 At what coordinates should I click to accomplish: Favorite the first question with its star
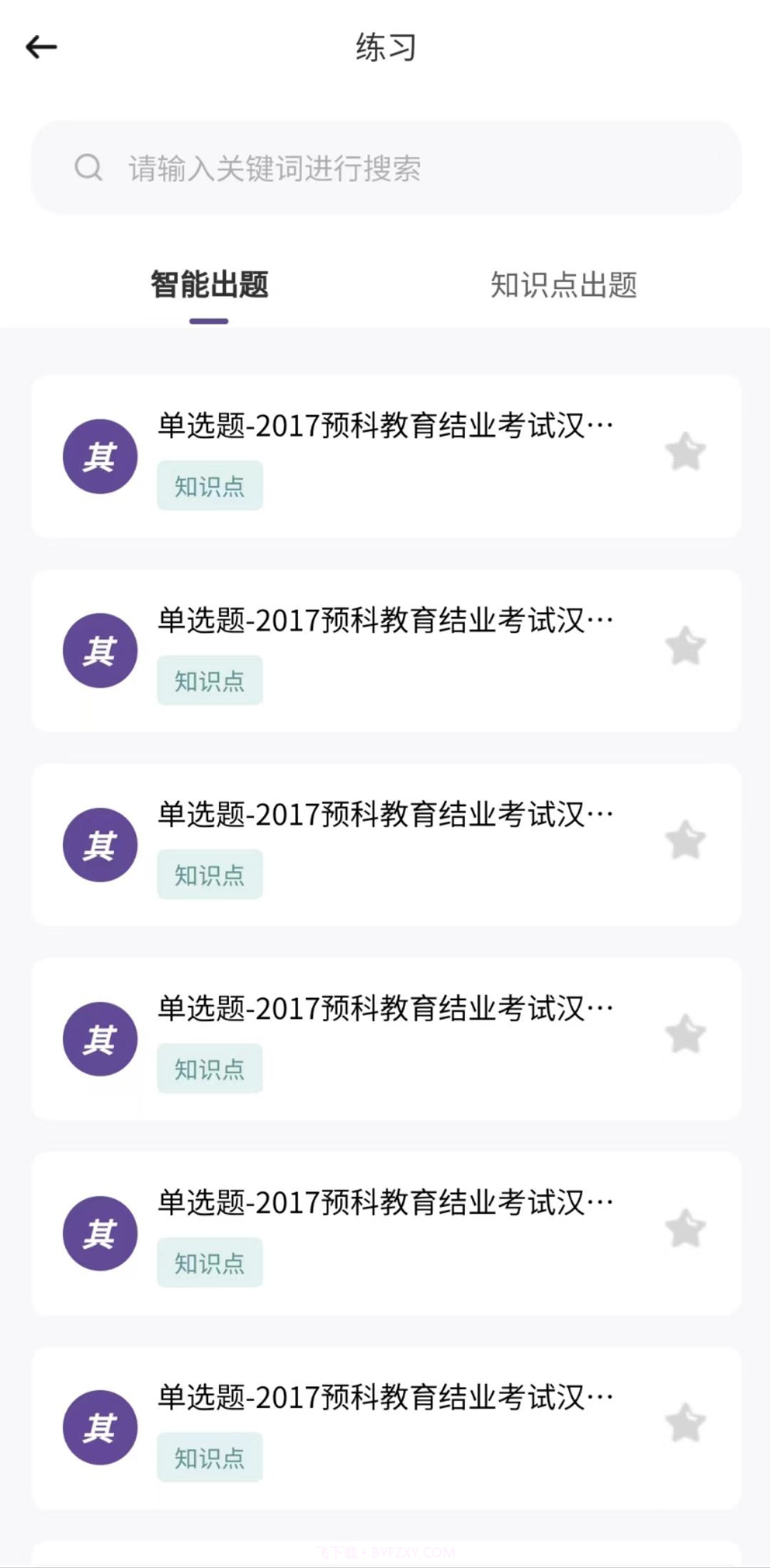pyautogui.click(x=685, y=450)
